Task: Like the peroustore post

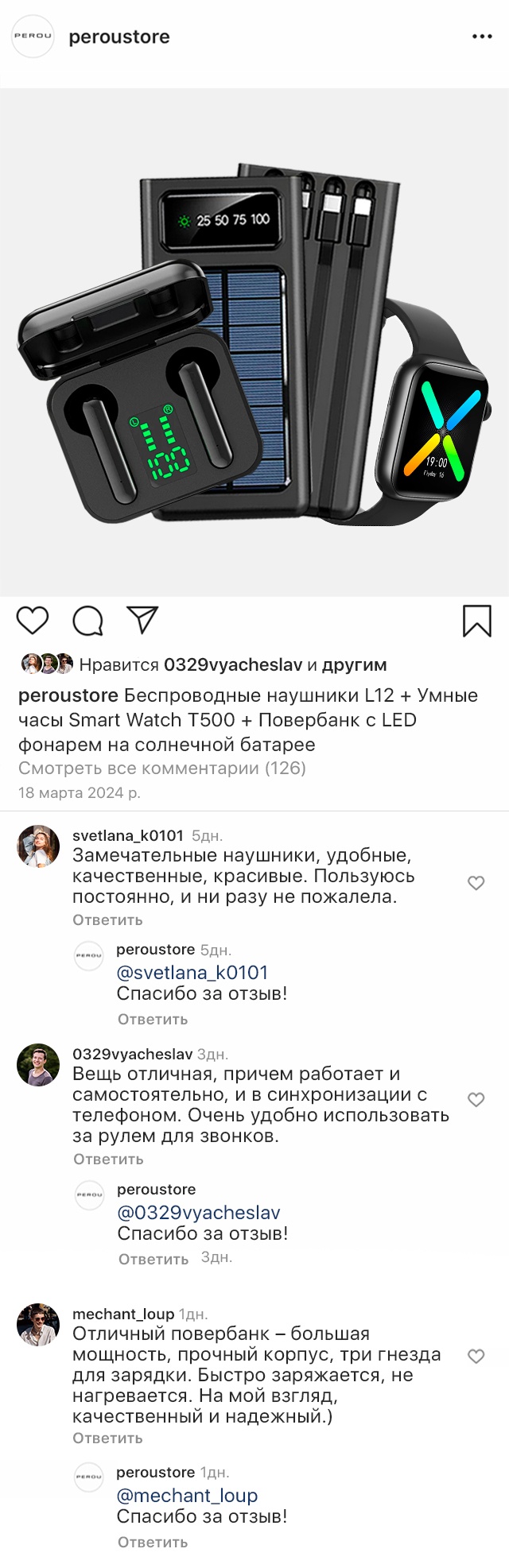Action: point(33,620)
